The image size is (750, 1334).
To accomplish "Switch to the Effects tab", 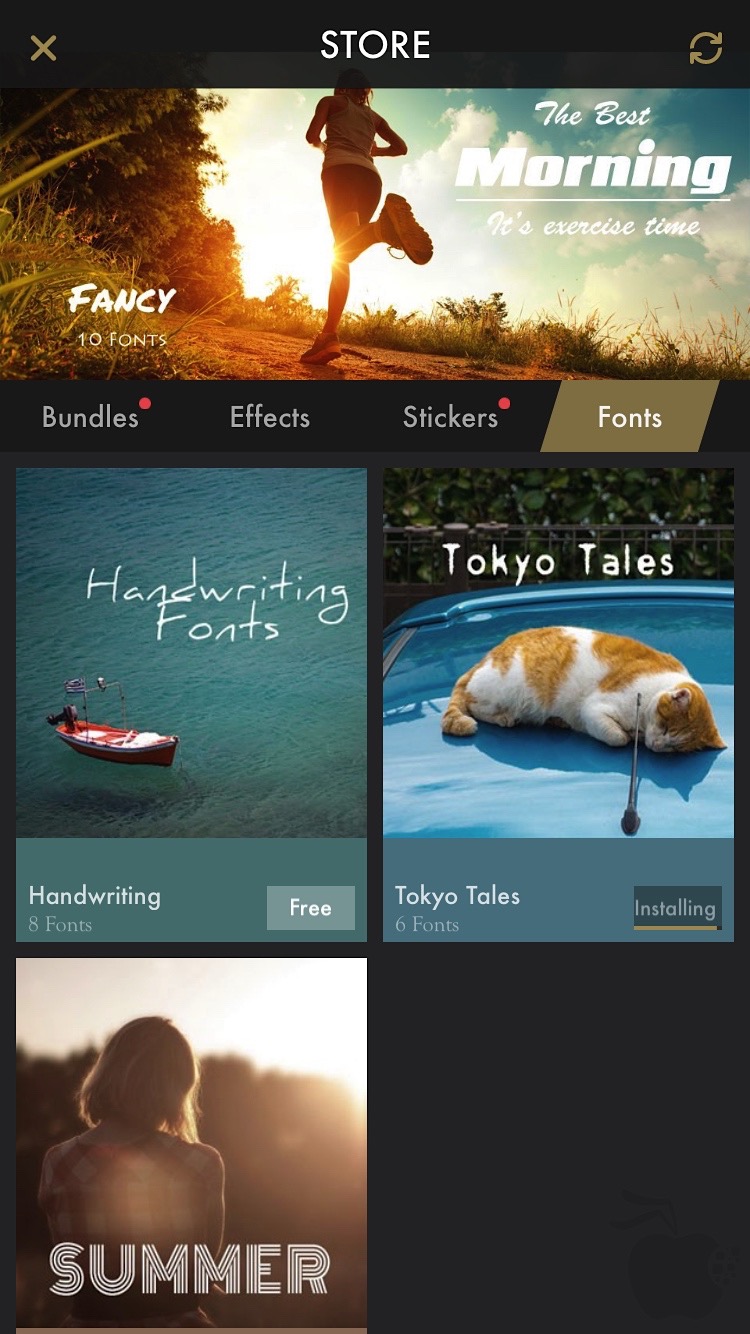I will 270,417.
